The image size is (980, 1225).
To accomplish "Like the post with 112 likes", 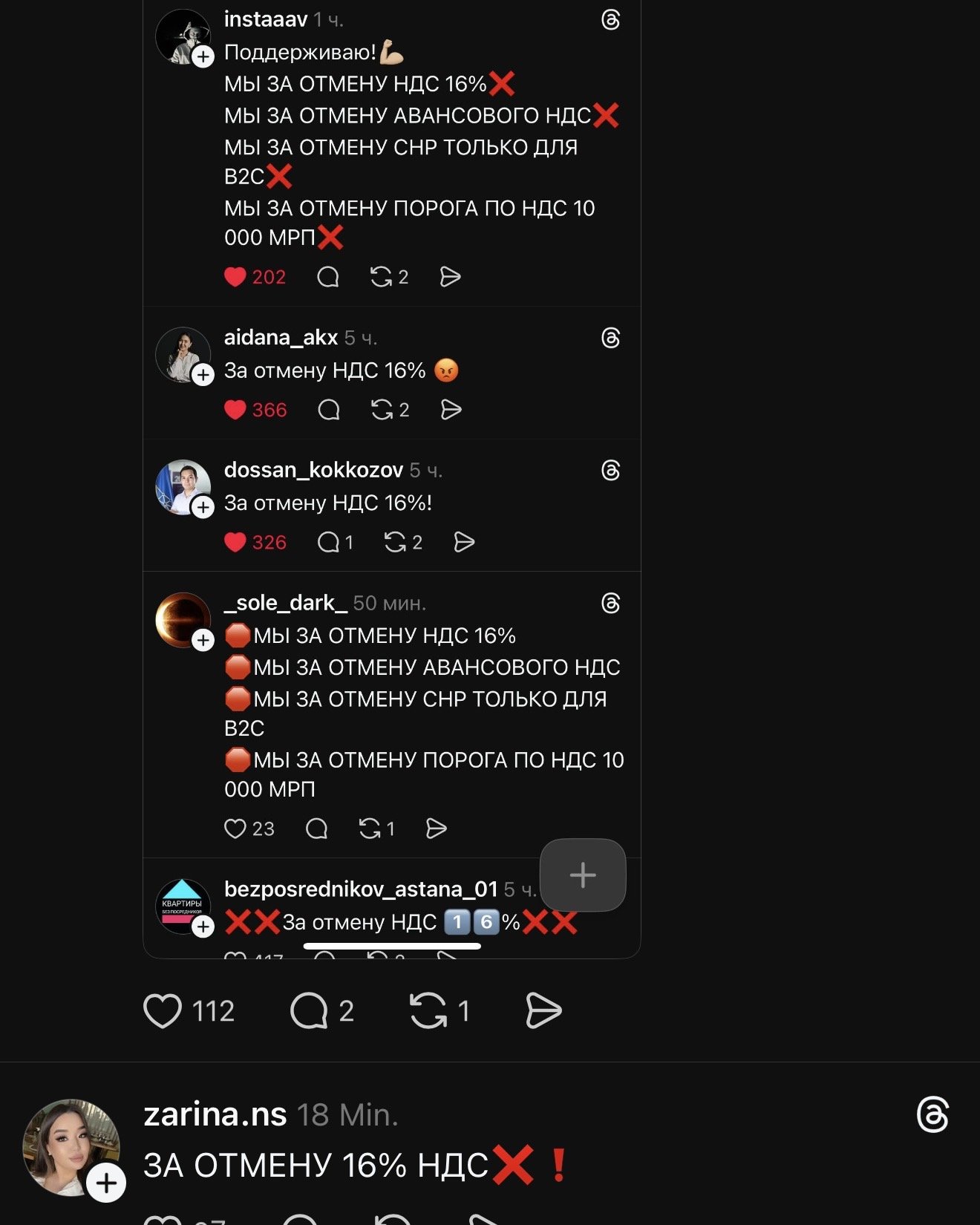I will tap(163, 1010).
